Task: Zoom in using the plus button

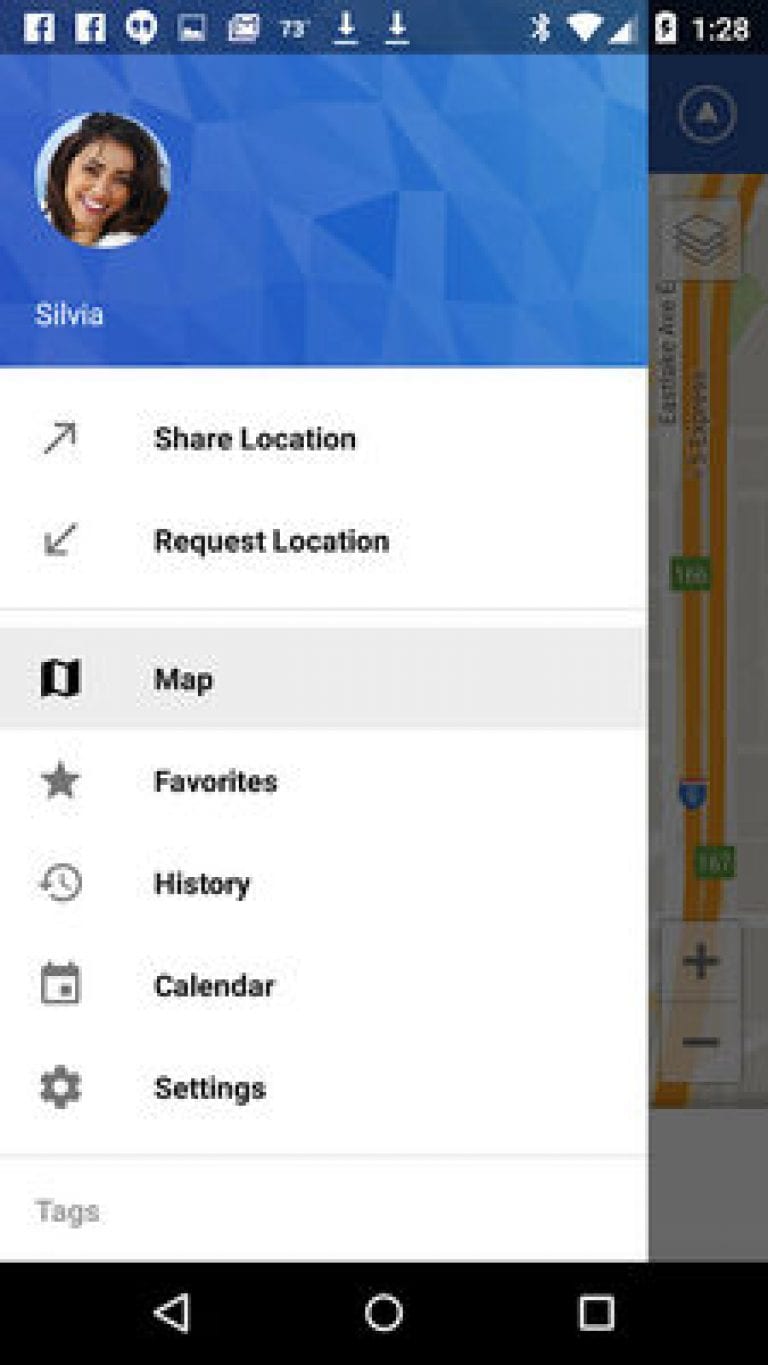Action: (x=700, y=960)
